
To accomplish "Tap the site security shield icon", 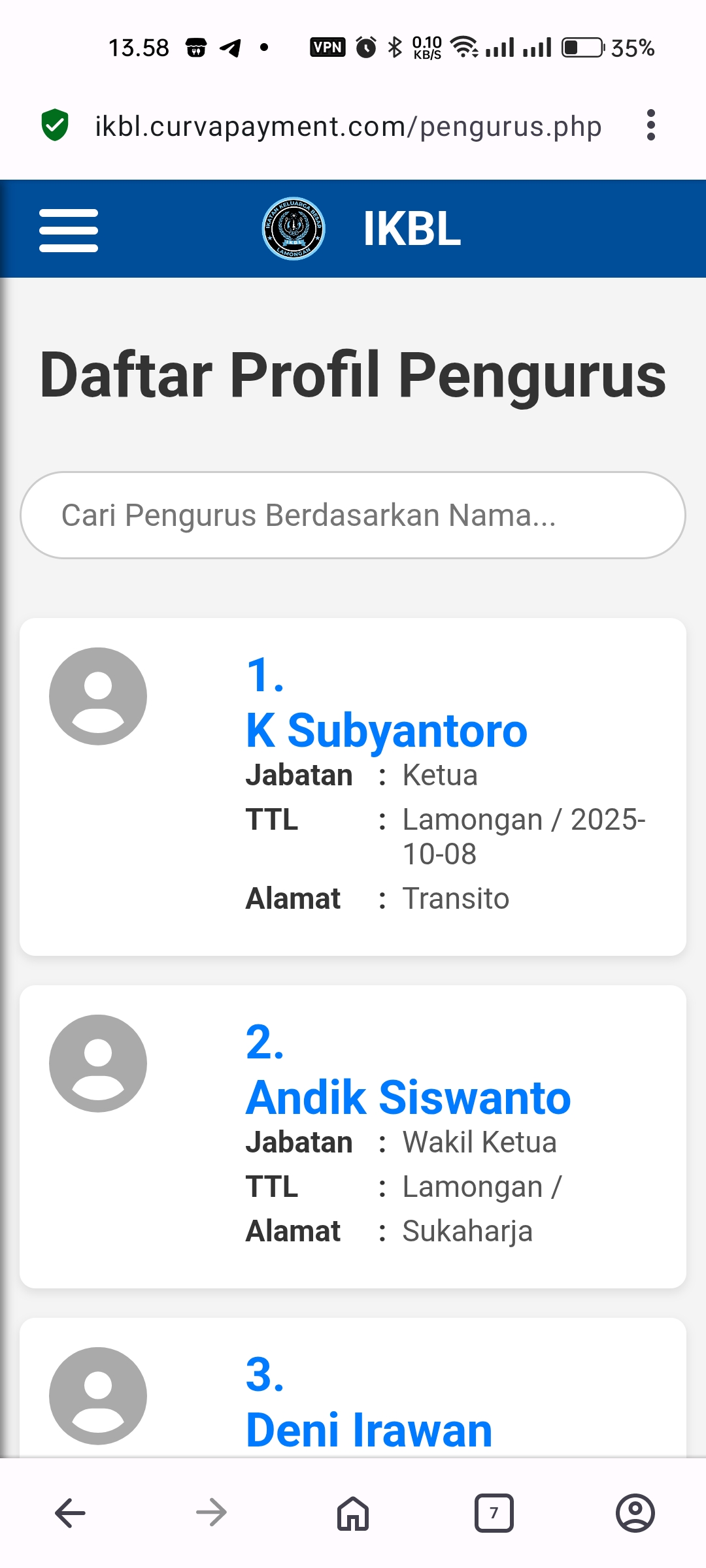I will [x=56, y=125].
